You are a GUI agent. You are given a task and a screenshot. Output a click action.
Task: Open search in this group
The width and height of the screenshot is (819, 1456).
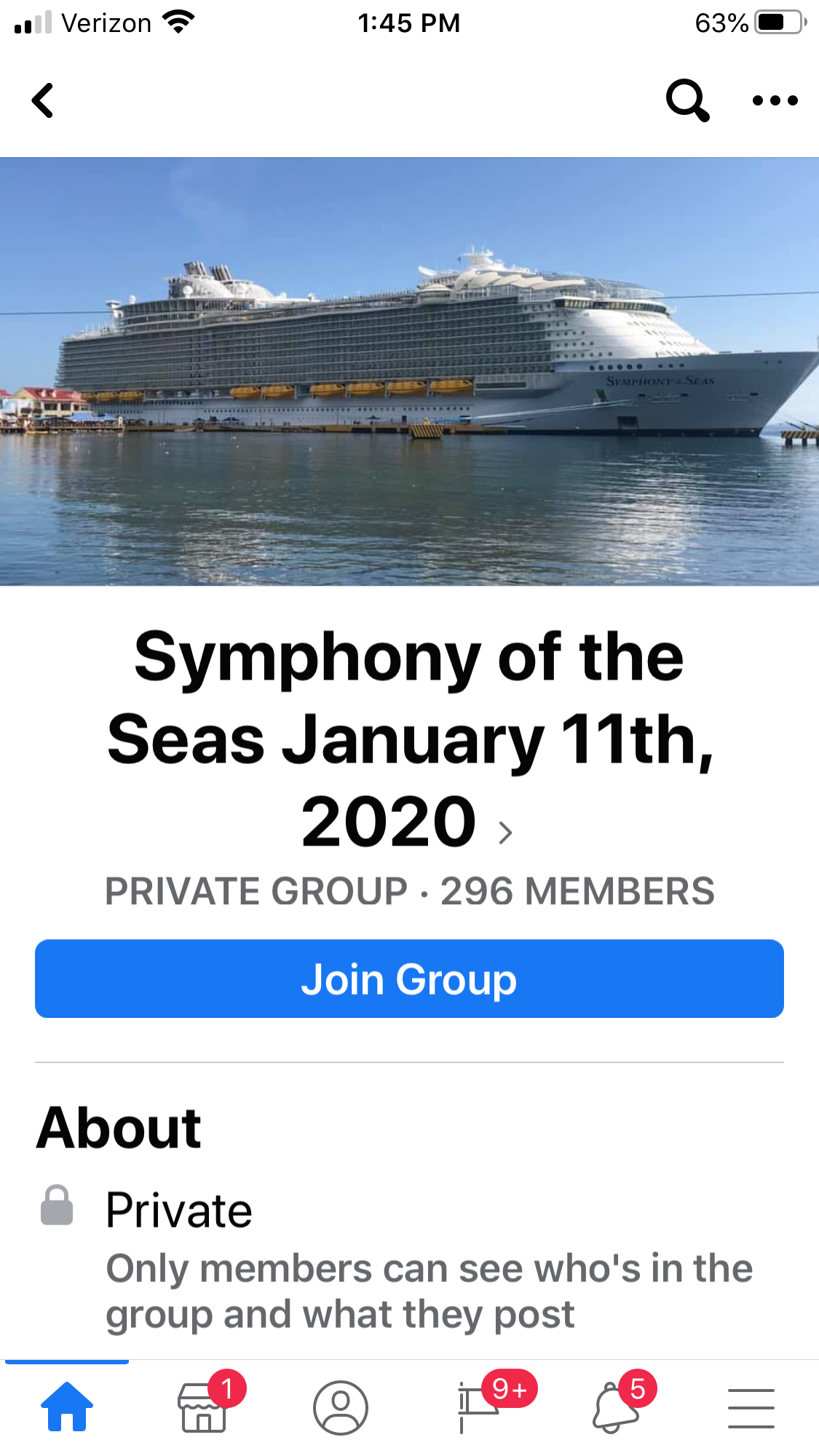(687, 100)
